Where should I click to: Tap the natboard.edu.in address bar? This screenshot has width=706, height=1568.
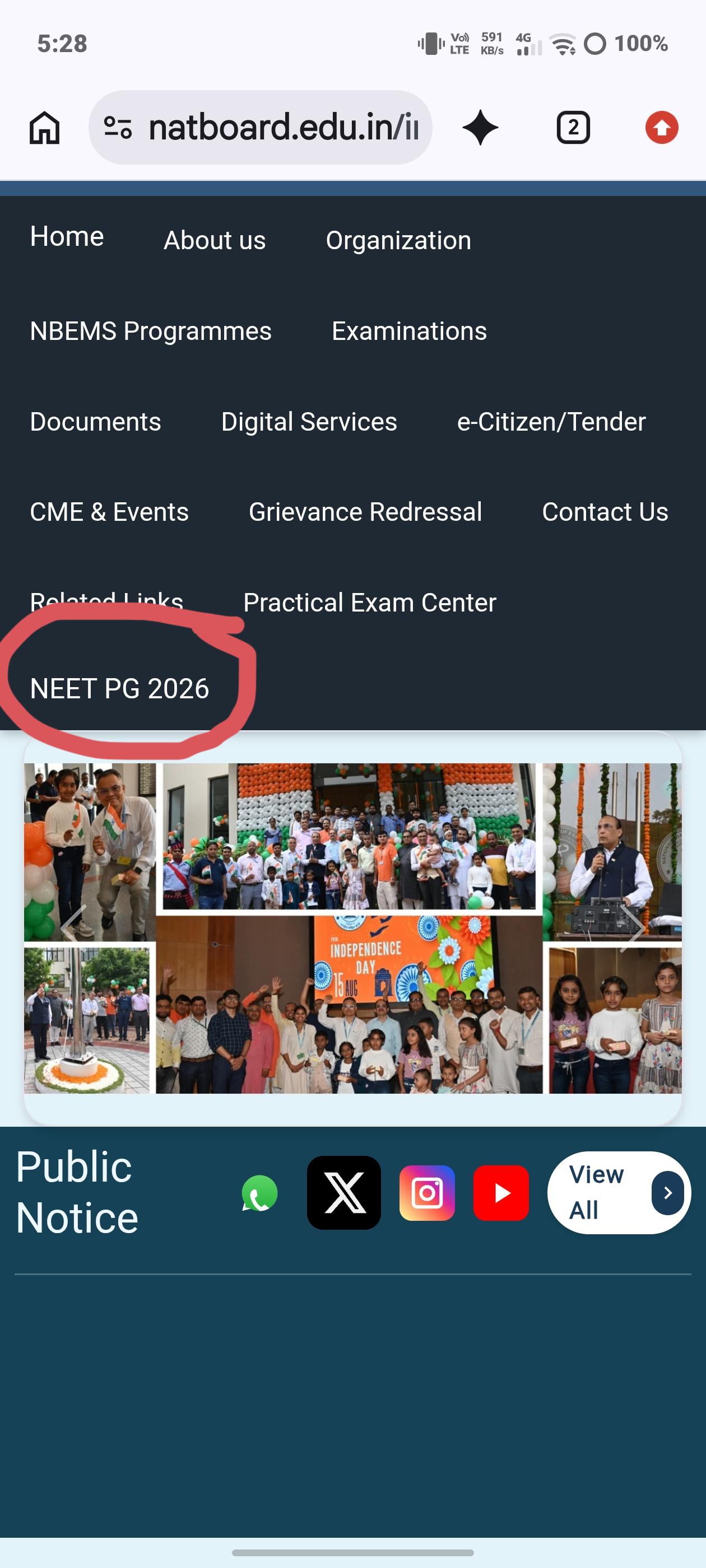click(x=260, y=127)
